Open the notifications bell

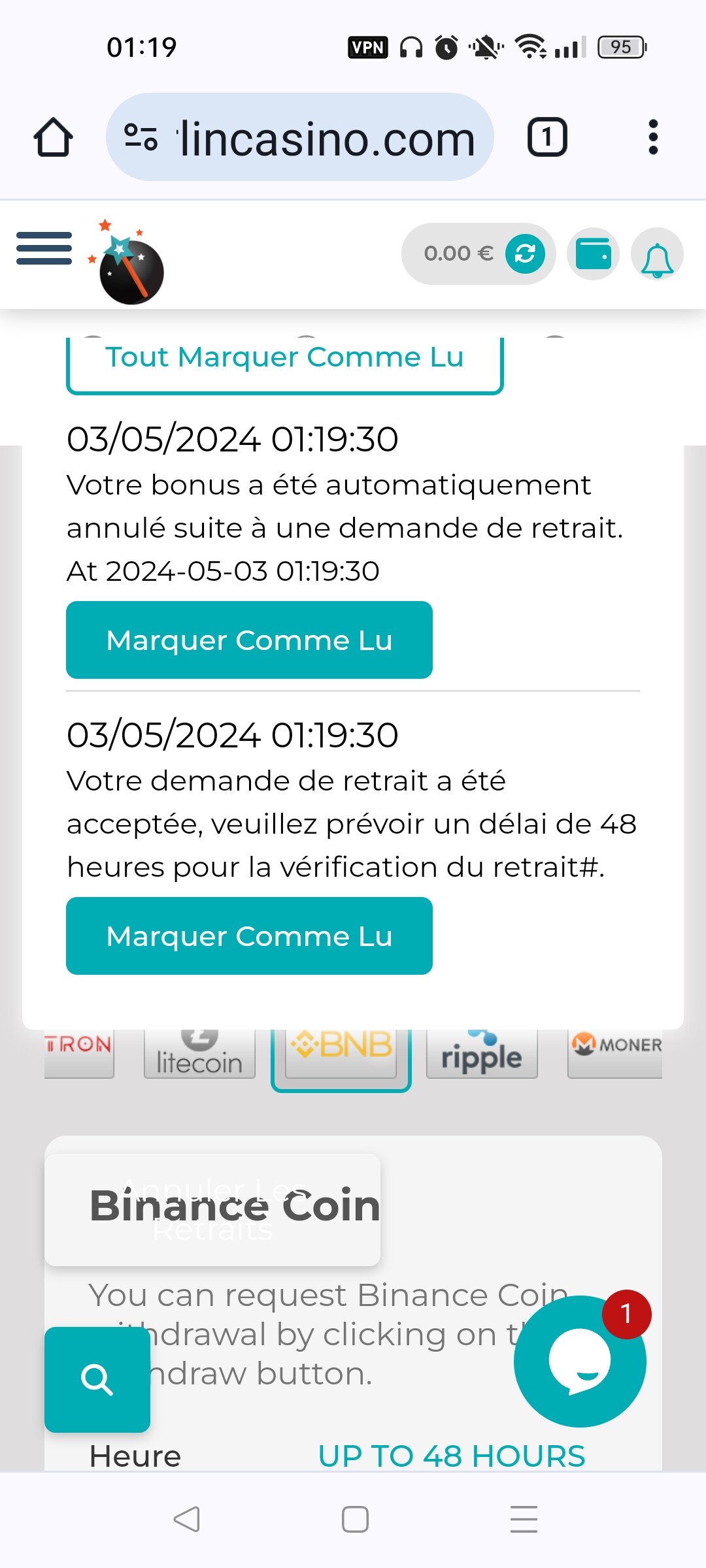click(657, 253)
